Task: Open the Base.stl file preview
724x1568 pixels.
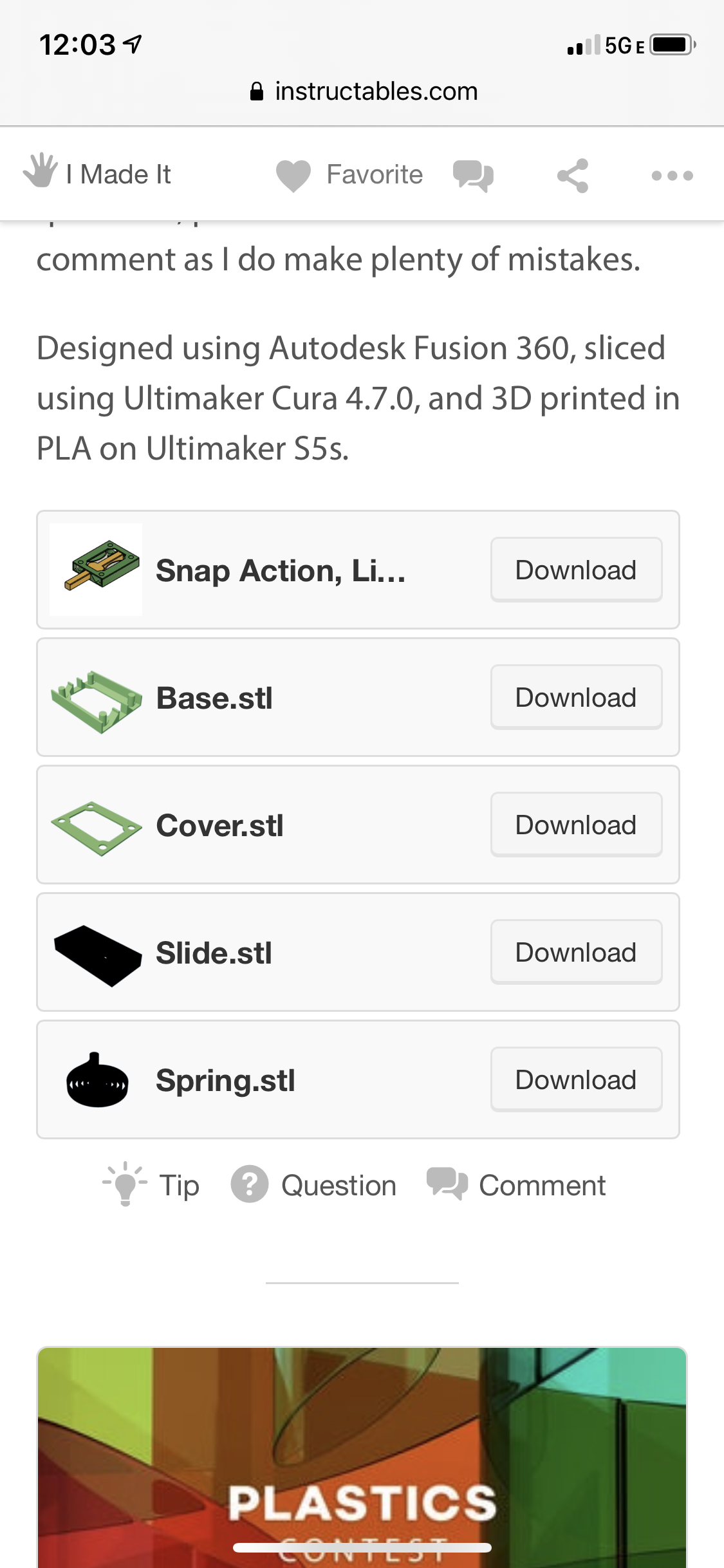Action: 214,698
